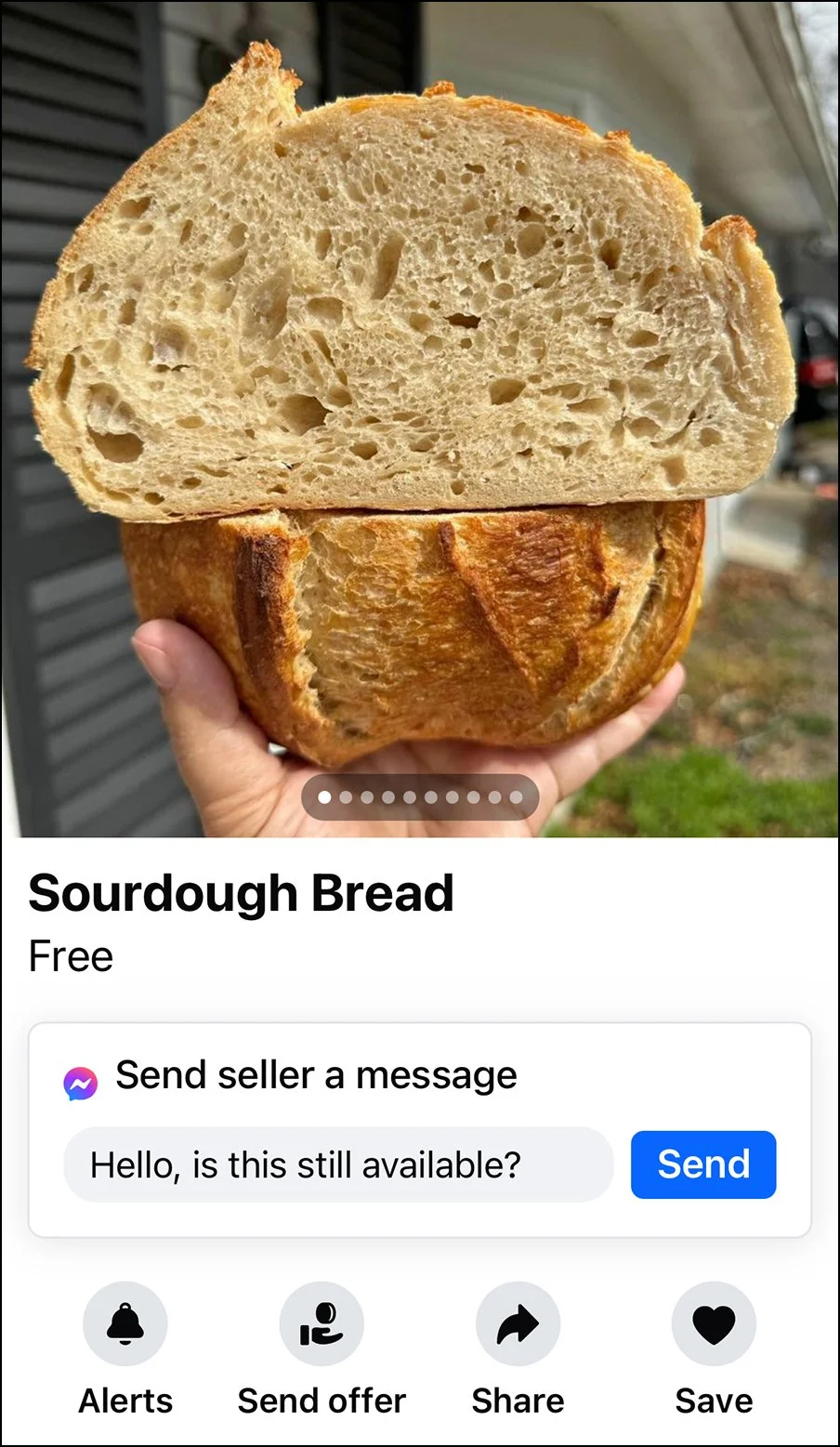Tap the photo carousel page indicator dots
This screenshot has height=1447, width=840.
pos(420,797)
